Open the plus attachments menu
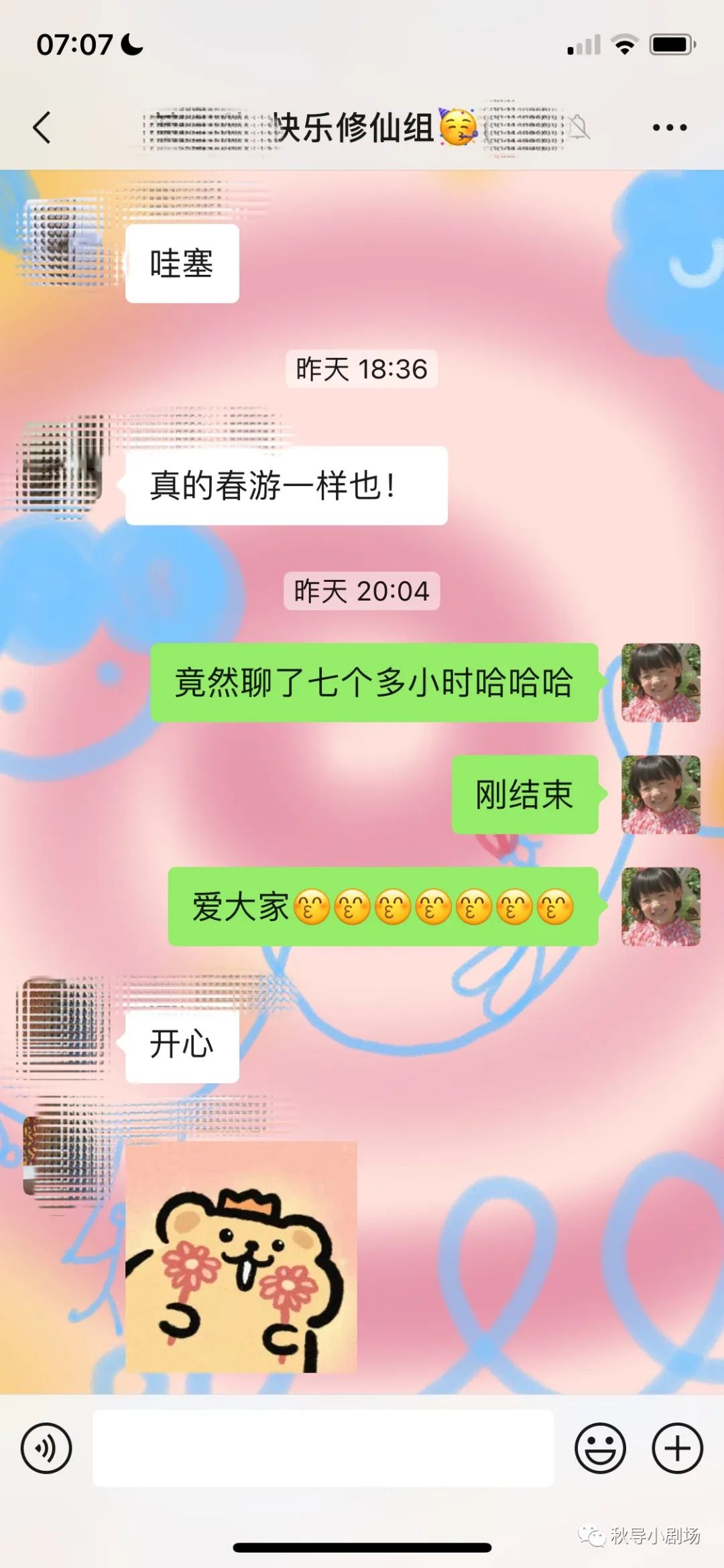This screenshot has width=724, height=1568. pyautogui.click(x=677, y=1448)
